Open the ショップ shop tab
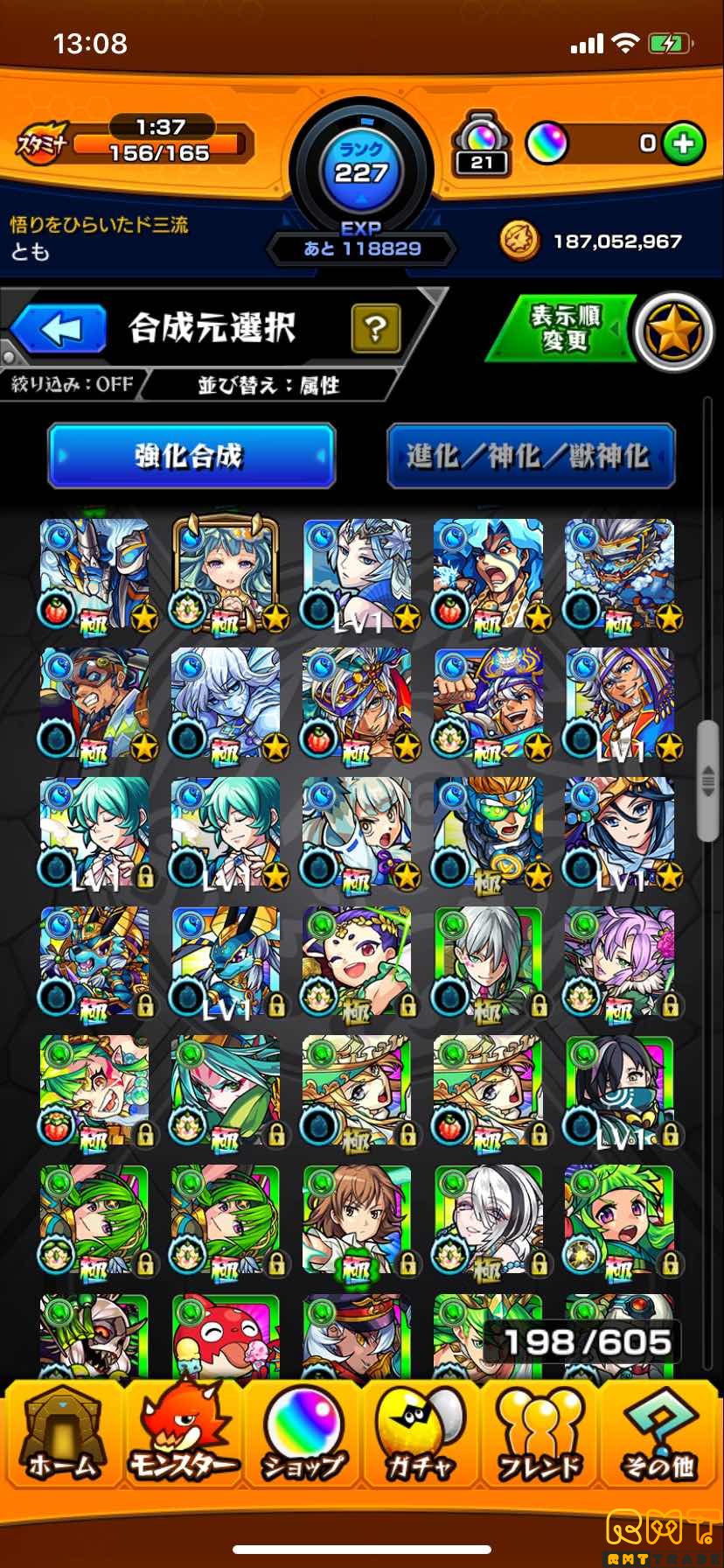This screenshot has width=724, height=1568. coord(303,1433)
